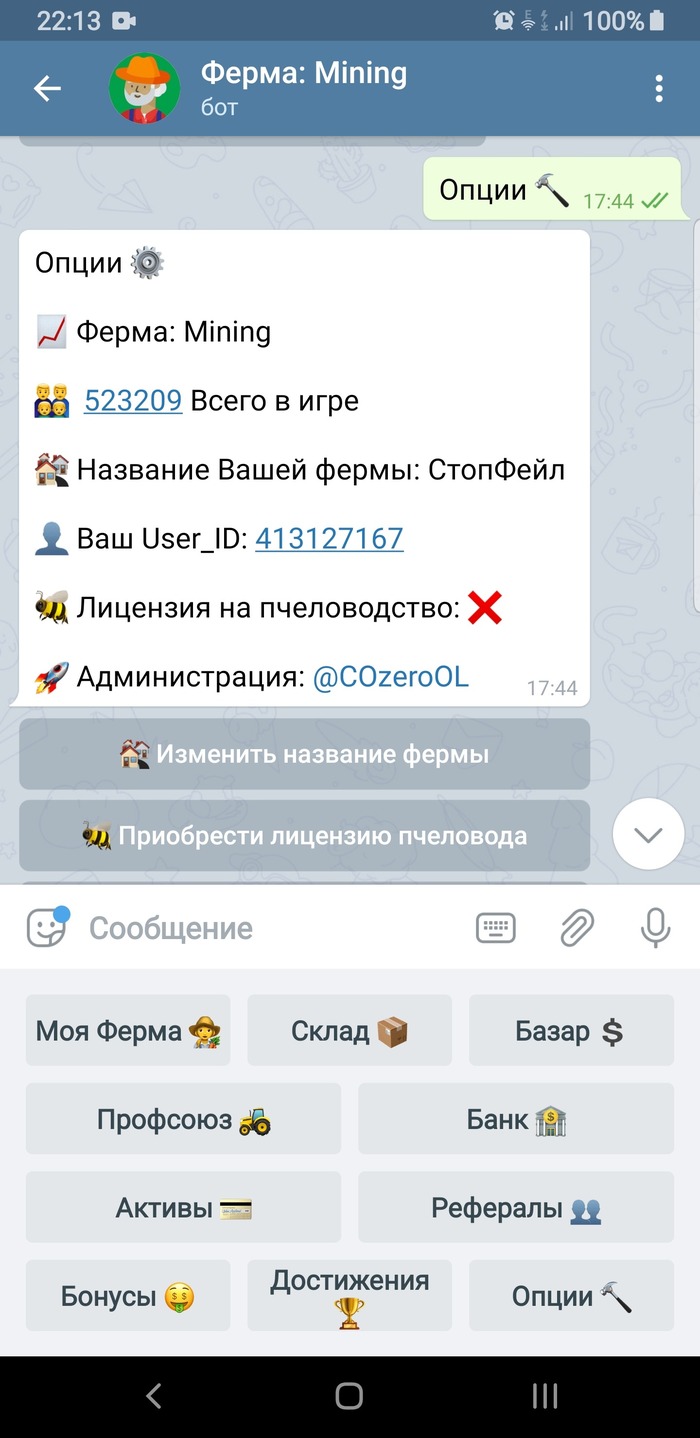The image size is (700, 1438).
Task: Go back from the Ферма: Mining chat
Action: click(x=47, y=89)
